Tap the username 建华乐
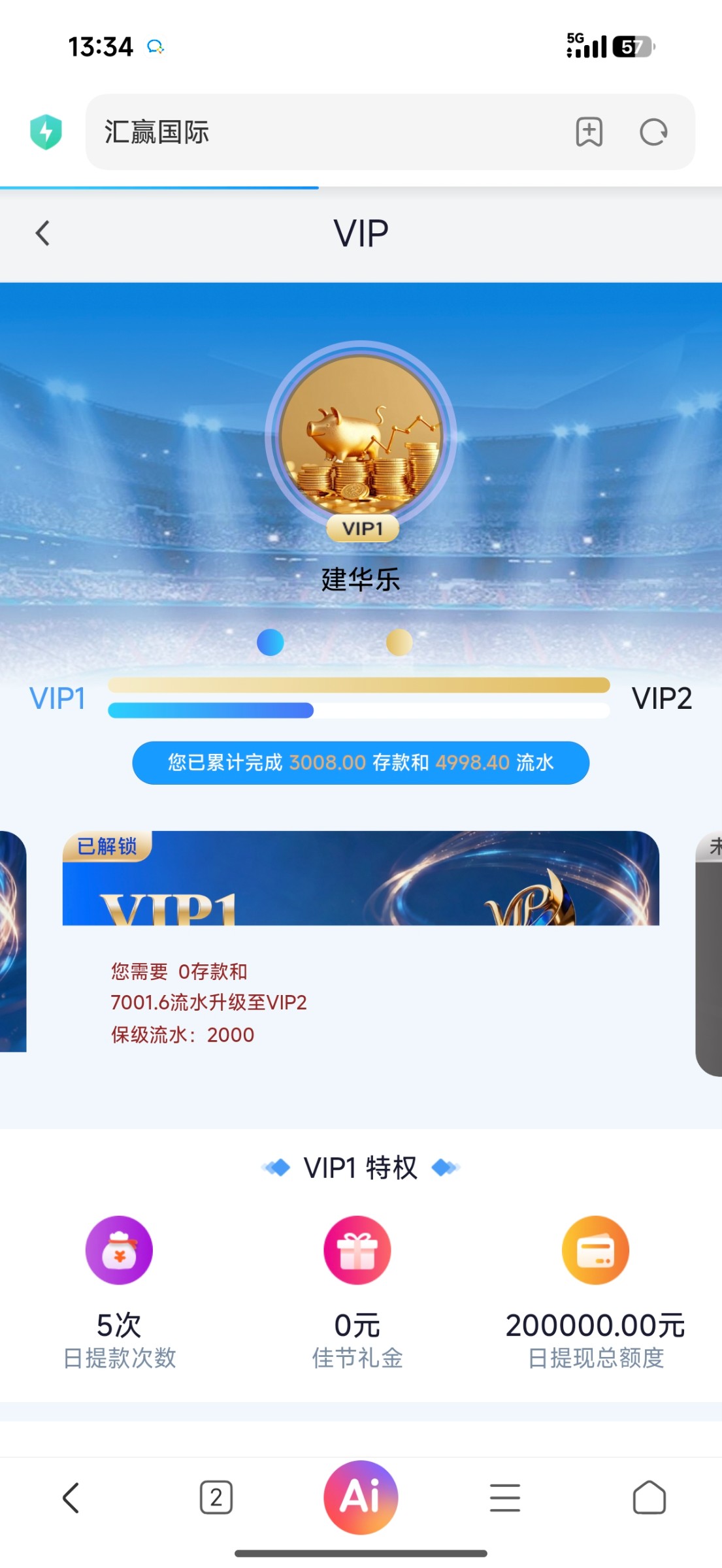Viewport: 722px width, 1568px height. coord(360,580)
